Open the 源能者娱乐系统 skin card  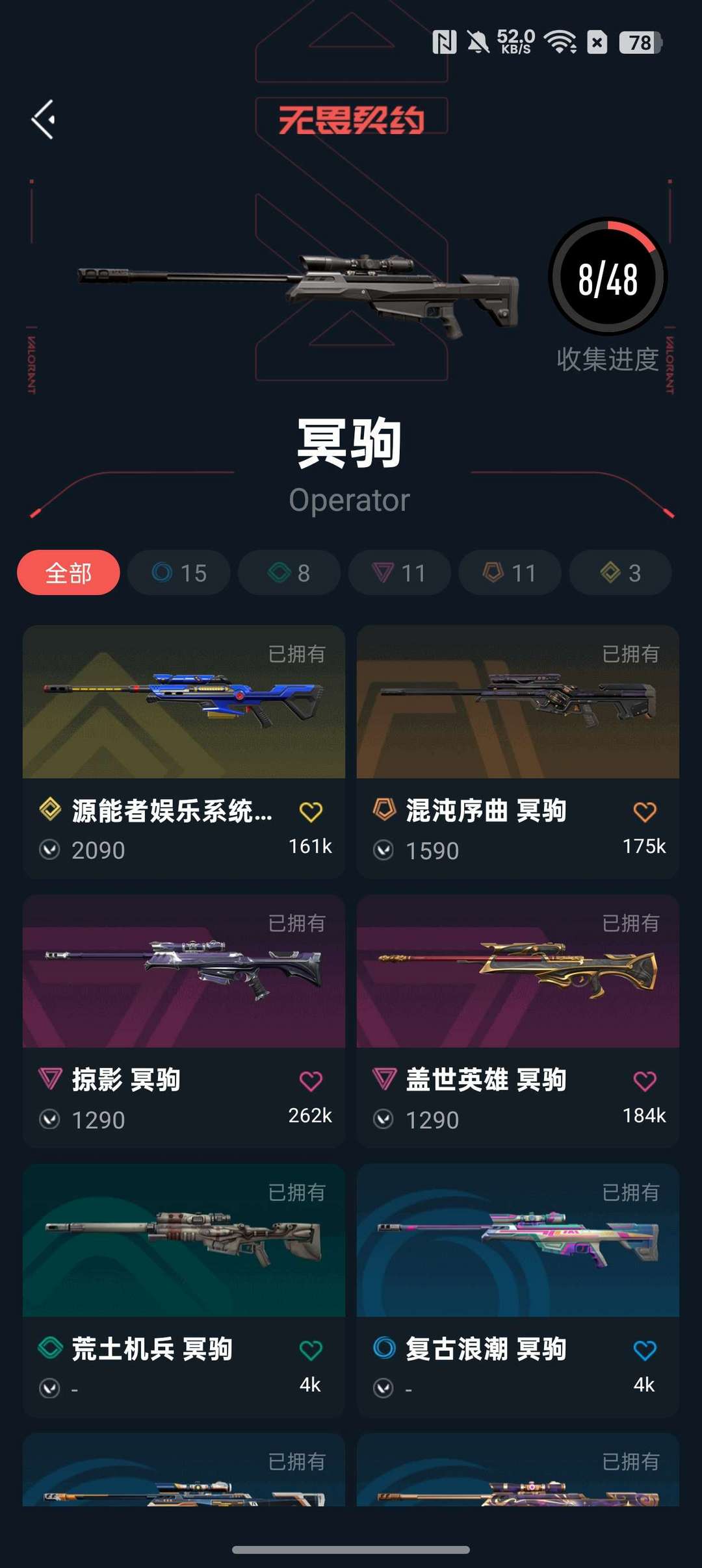point(184,752)
